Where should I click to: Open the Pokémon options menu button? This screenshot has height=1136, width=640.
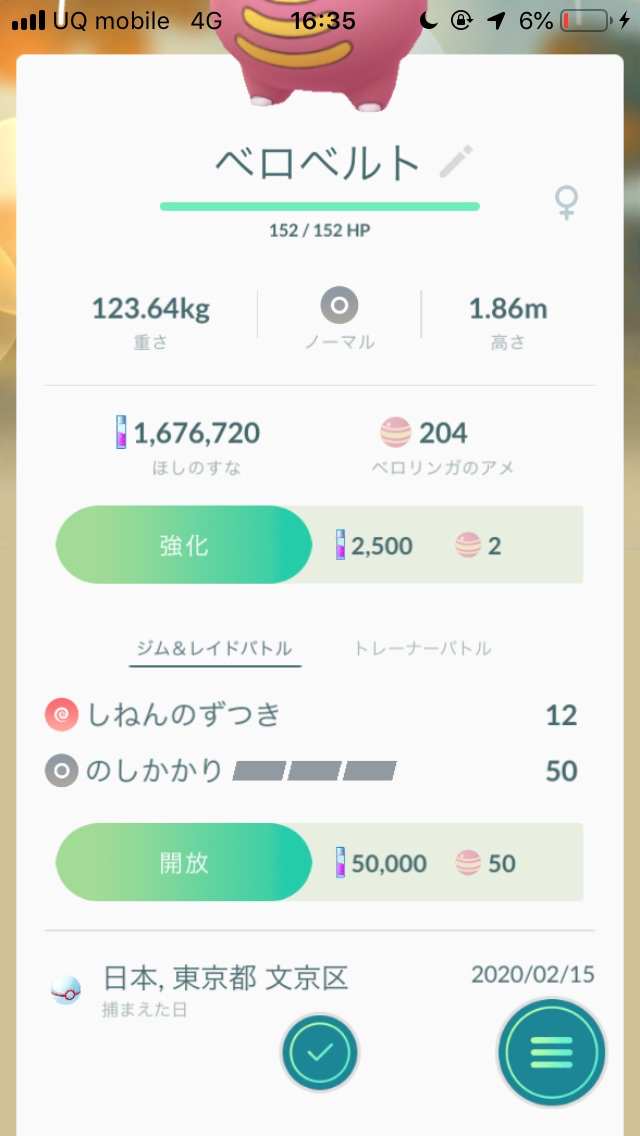tap(552, 1052)
